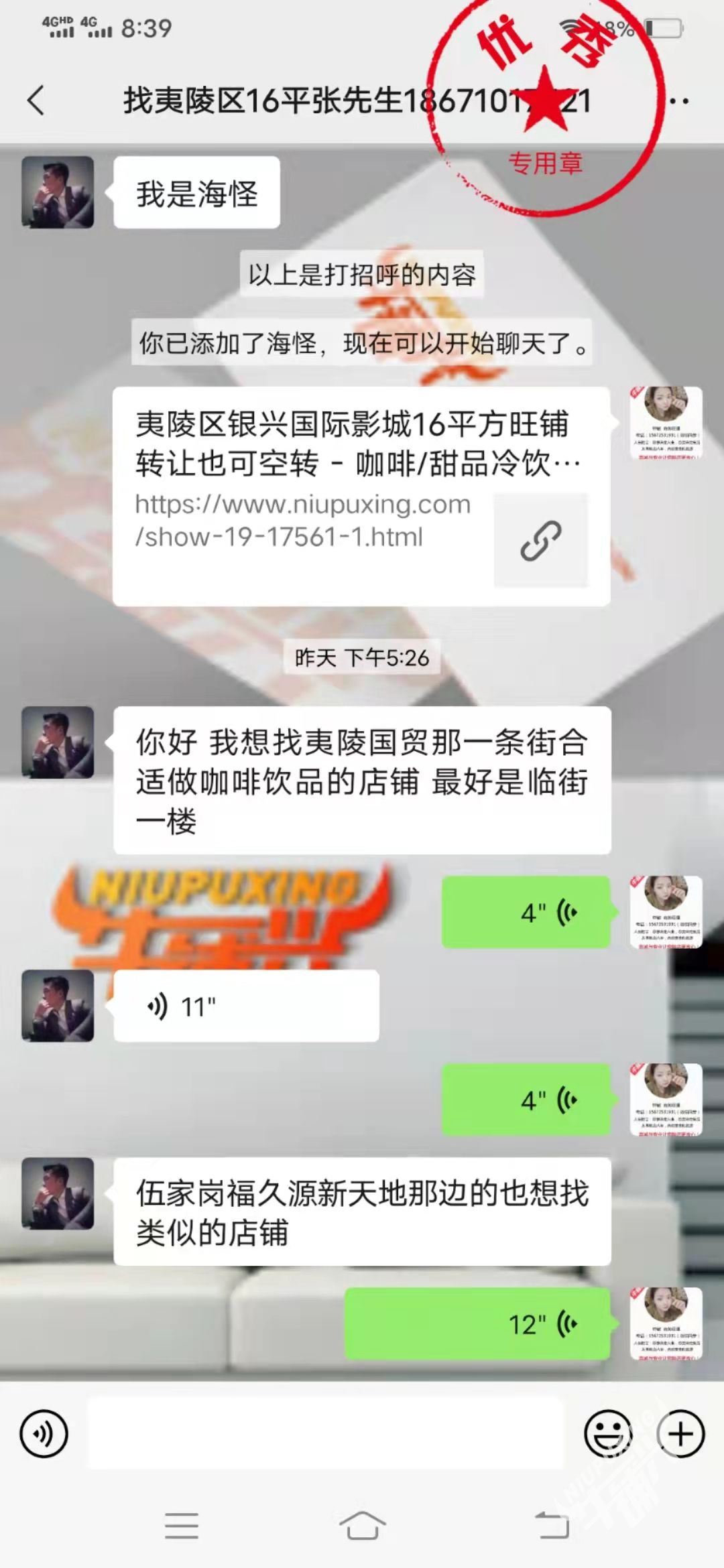
Task: Tap the system back button
Action: point(551,1526)
